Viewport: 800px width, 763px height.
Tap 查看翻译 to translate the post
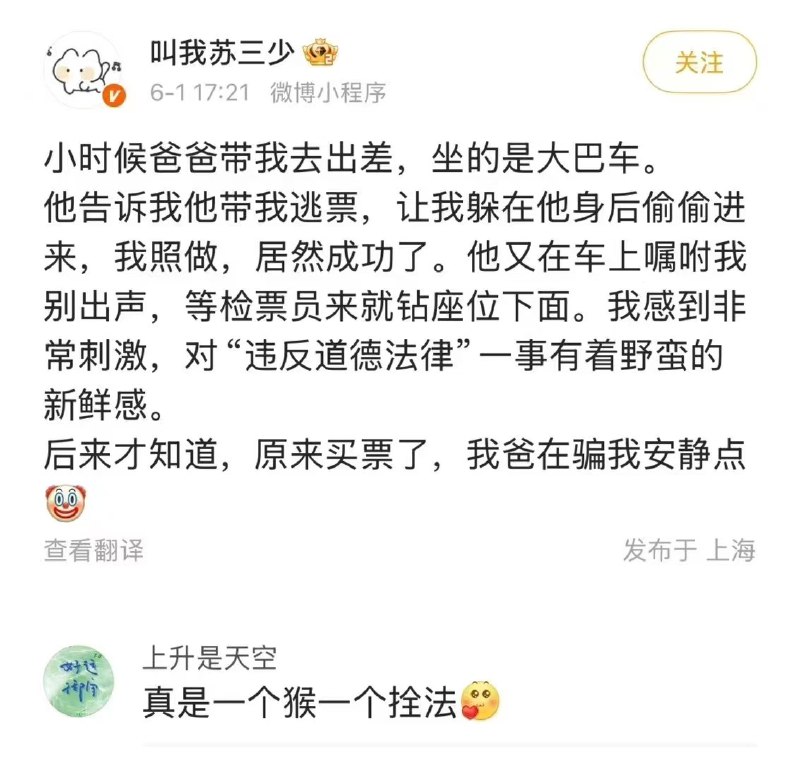click(x=93, y=549)
